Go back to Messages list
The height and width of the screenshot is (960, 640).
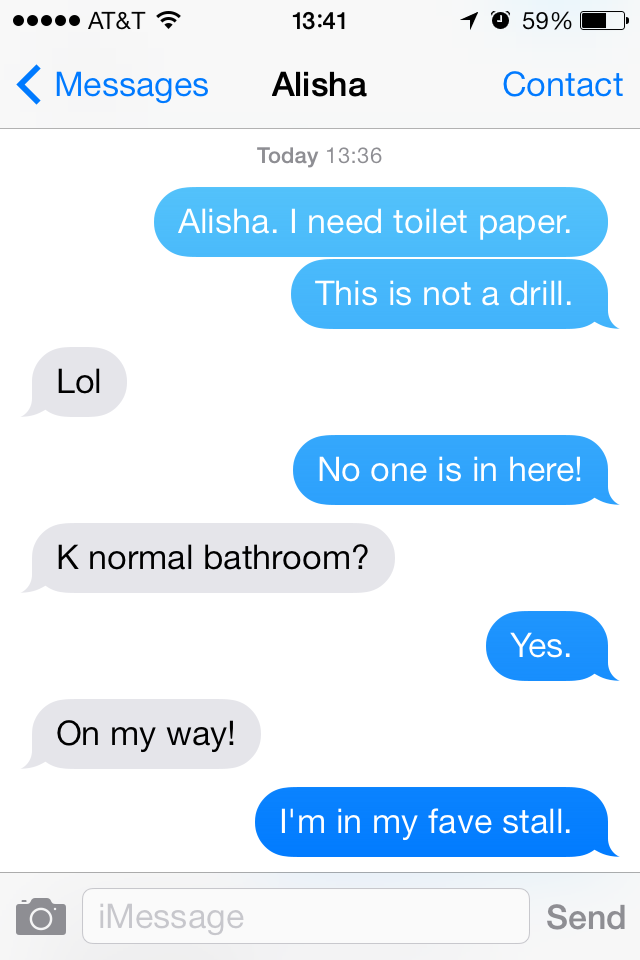[x=112, y=86]
